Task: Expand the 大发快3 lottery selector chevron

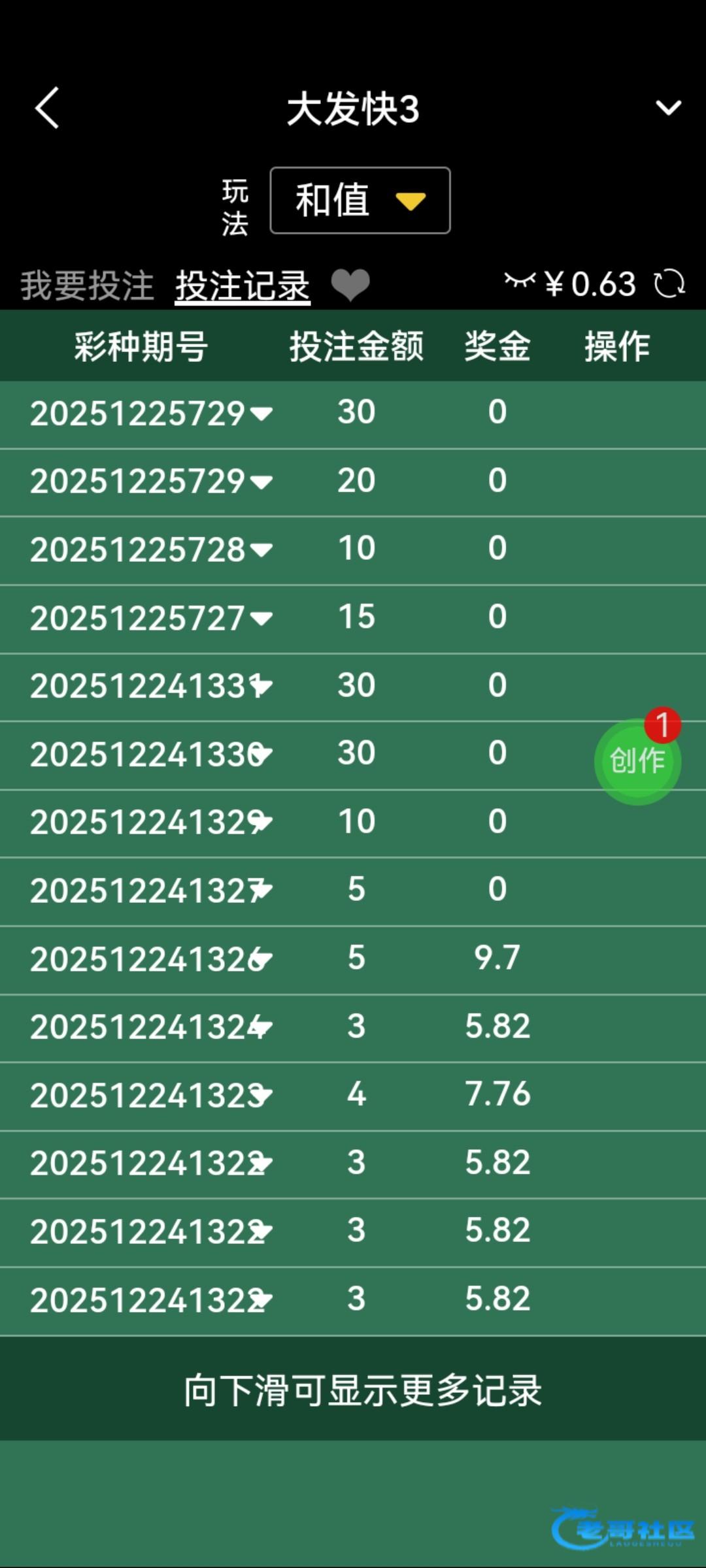Action: [x=668, y=108]
